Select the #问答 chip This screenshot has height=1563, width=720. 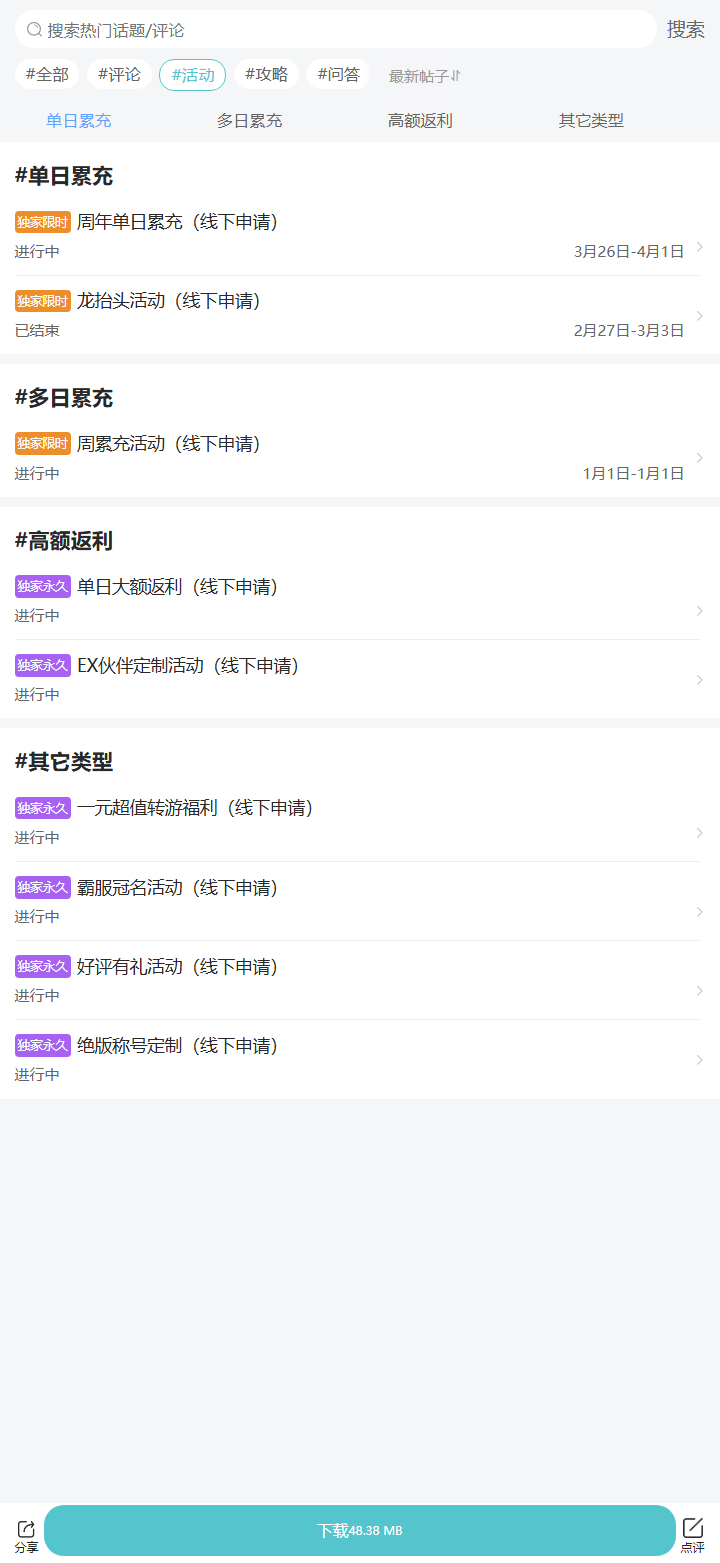[338, 74]
